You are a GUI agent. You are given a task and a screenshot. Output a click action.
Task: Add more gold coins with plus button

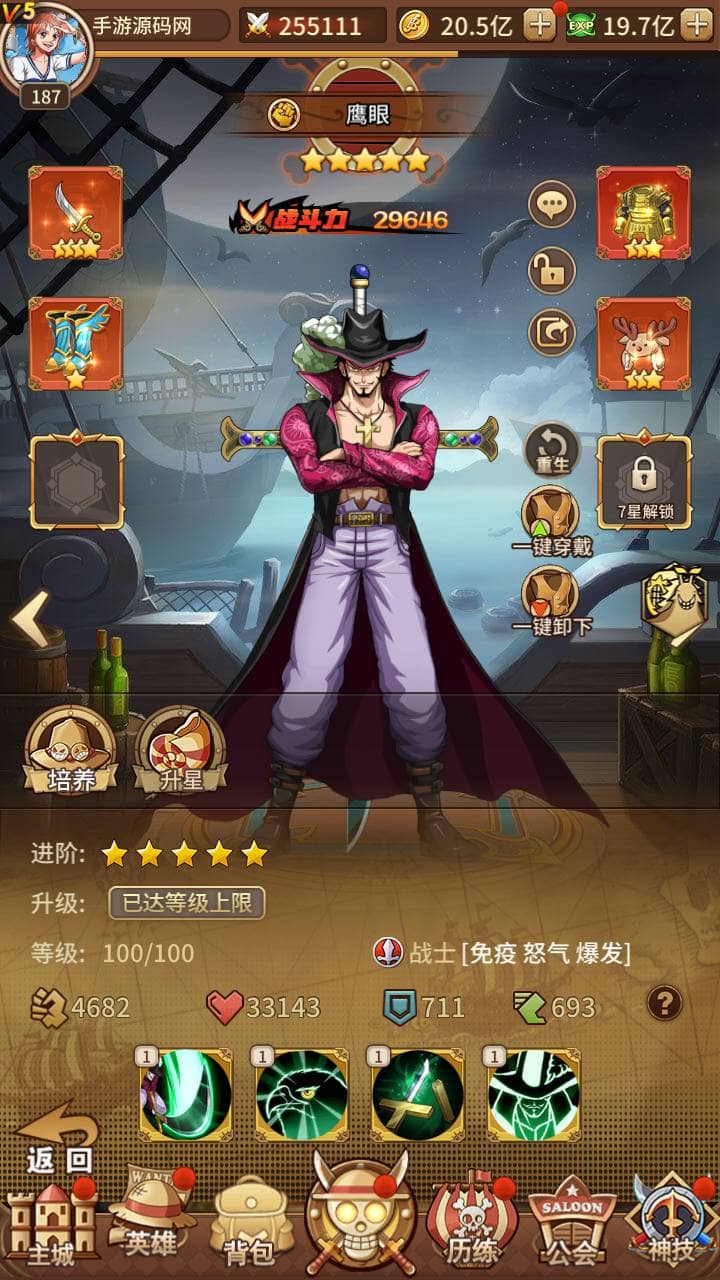[540, 26]
